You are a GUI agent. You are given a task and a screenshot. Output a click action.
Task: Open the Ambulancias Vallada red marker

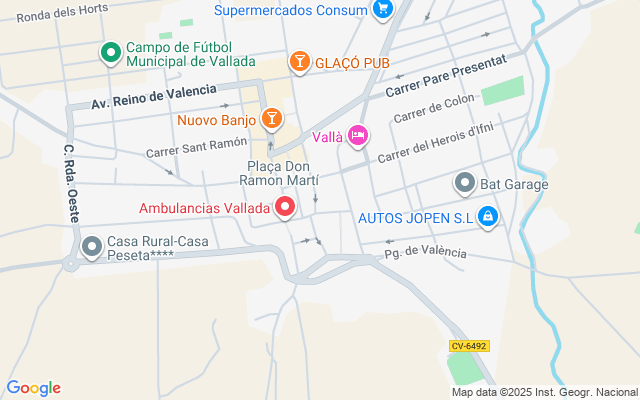[x=285, y=207]
